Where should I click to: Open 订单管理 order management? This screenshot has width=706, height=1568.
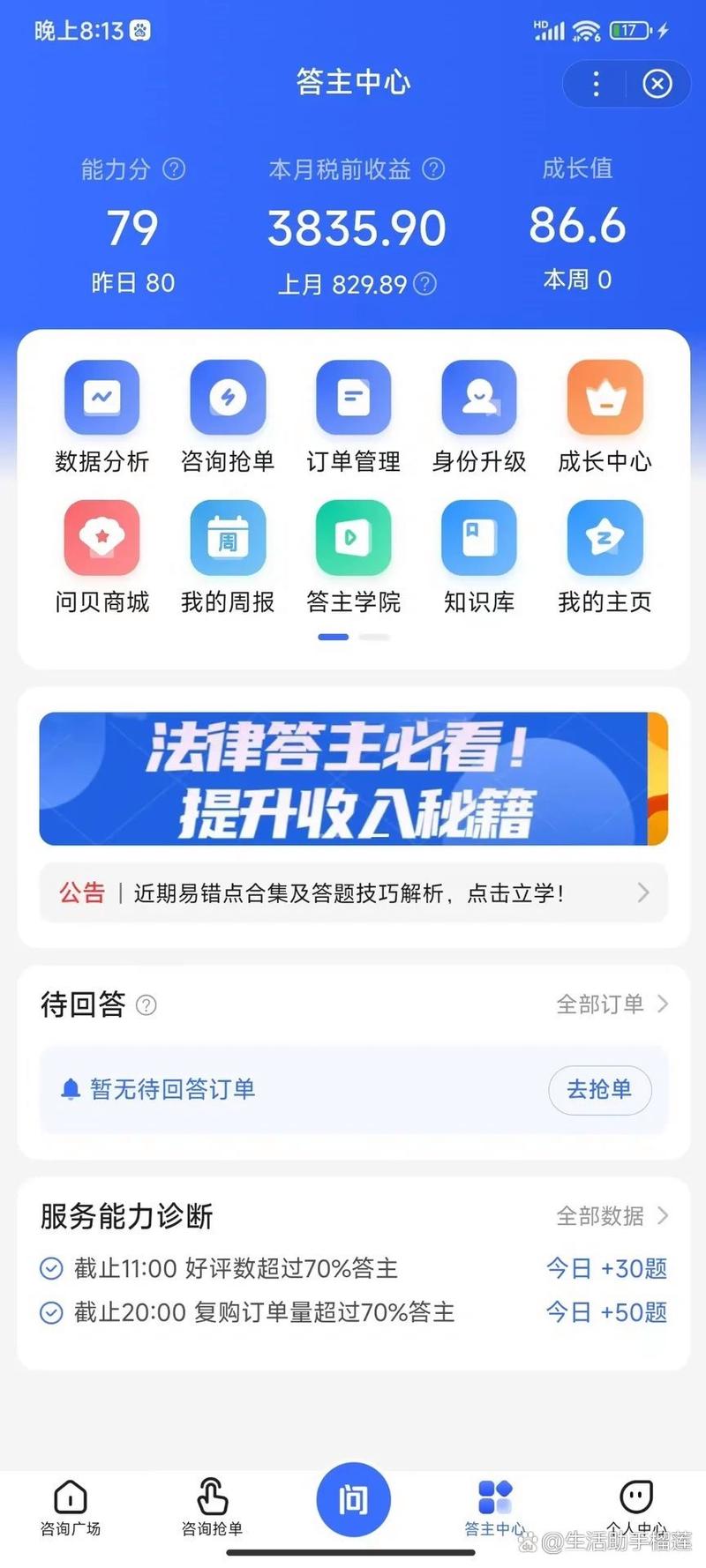tap(353, 414)
